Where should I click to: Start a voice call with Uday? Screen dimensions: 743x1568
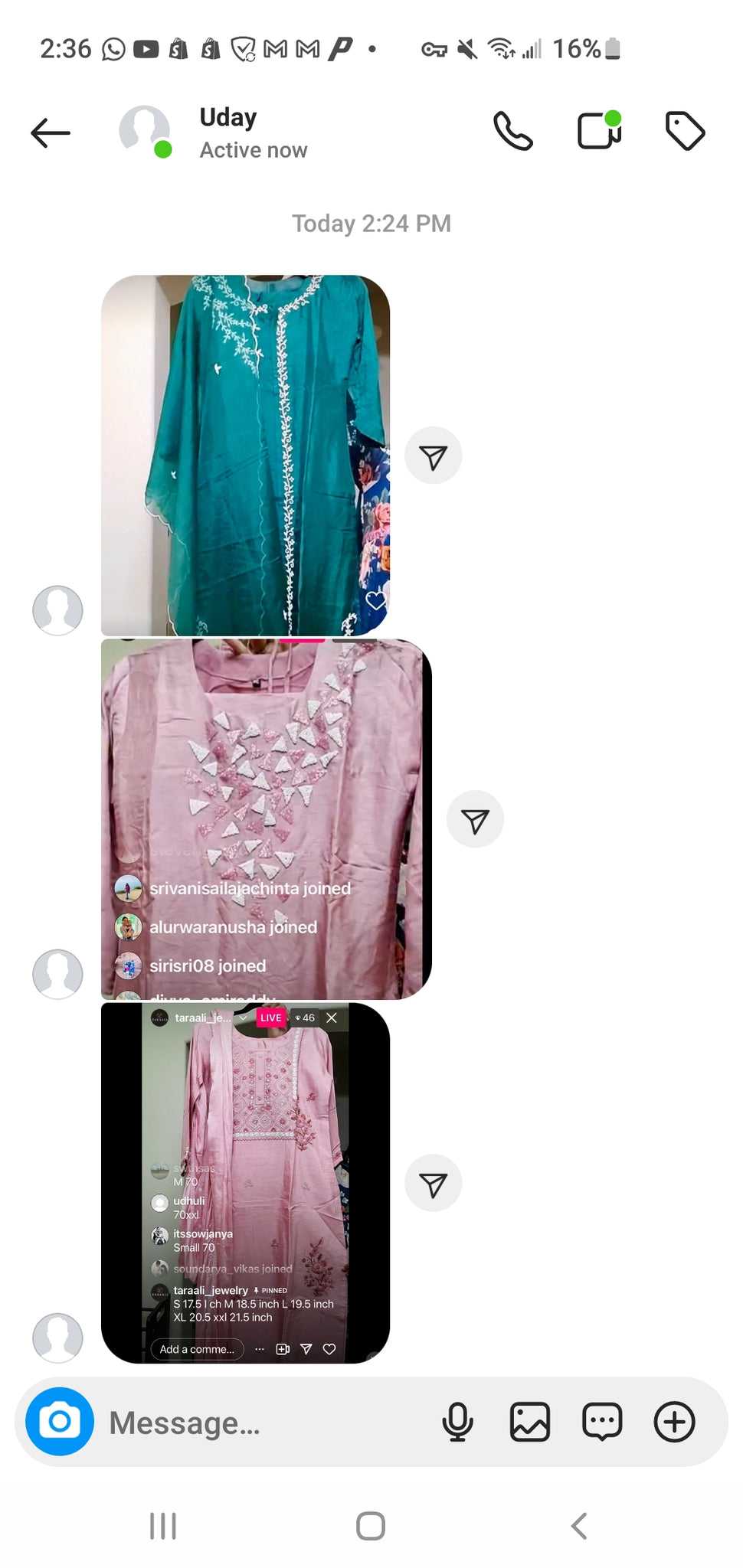coord(512,131)
